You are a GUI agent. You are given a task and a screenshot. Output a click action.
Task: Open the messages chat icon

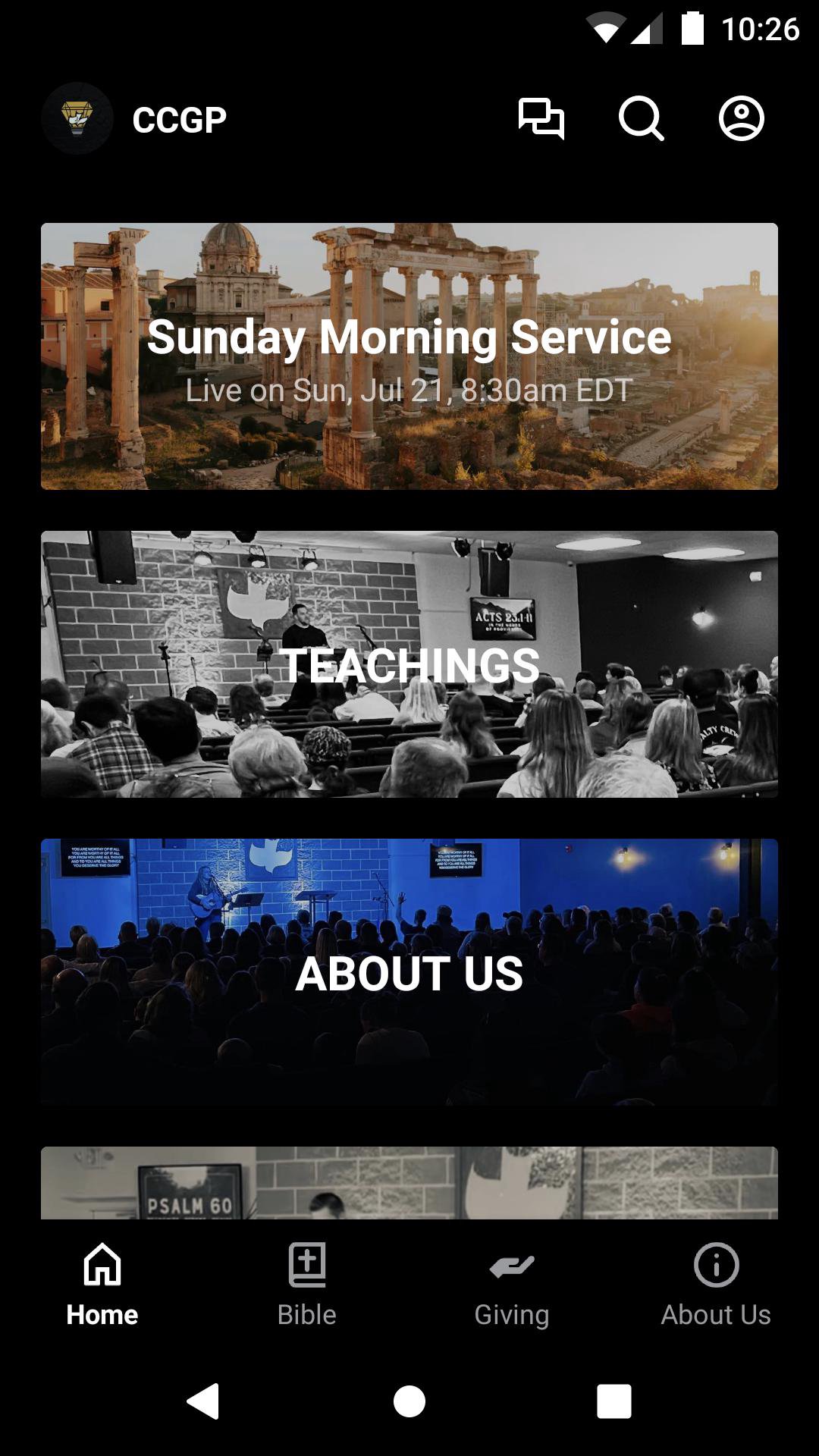pyautogui.click(x=541, y=119)
